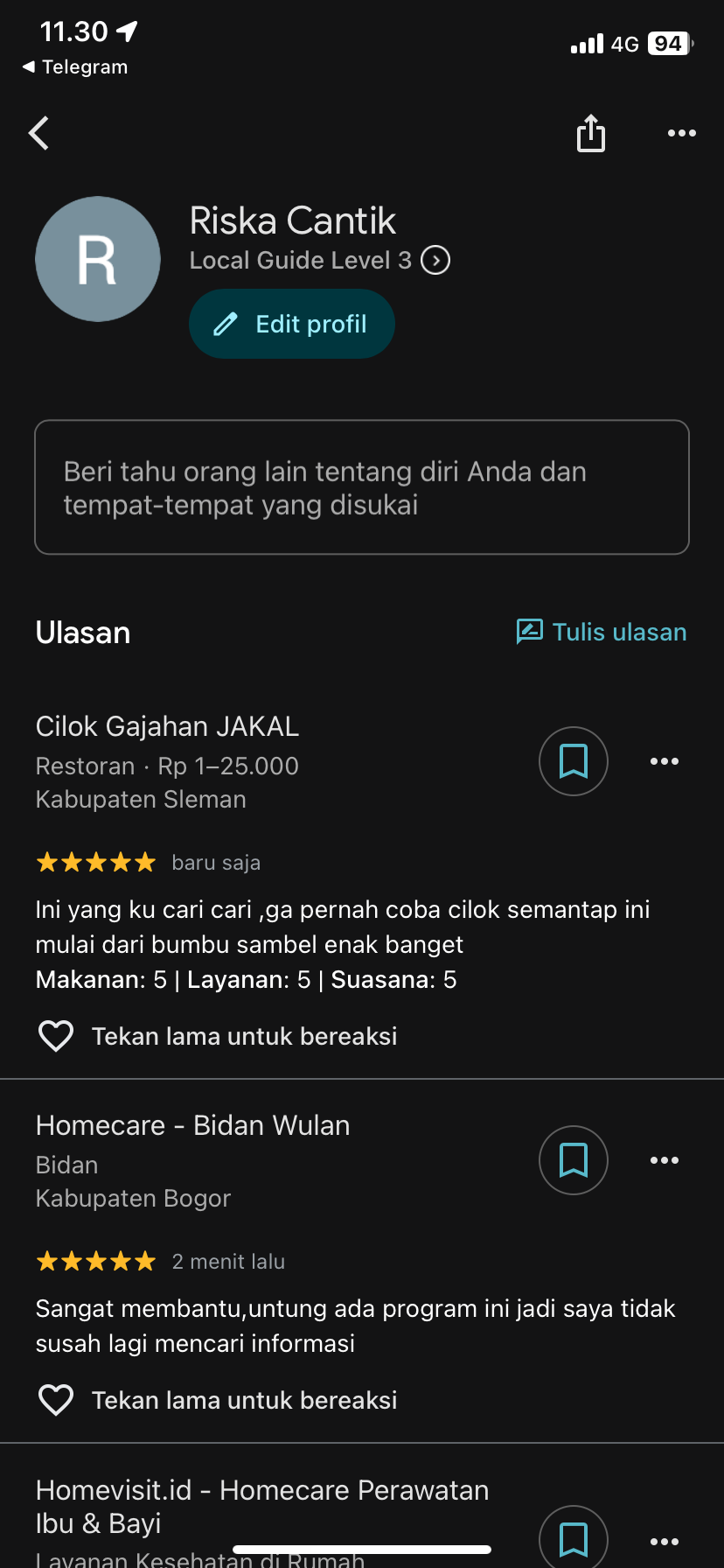Tap the bio field about yourself
Viewport: 724px width, 1568px height.
362,487
